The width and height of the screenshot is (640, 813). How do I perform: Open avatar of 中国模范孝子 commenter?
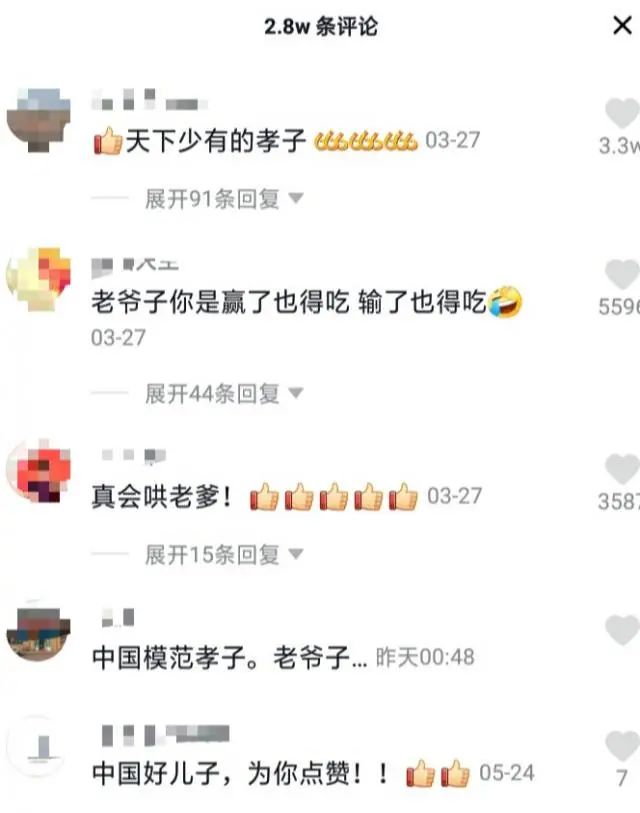(x=38, y=634)
